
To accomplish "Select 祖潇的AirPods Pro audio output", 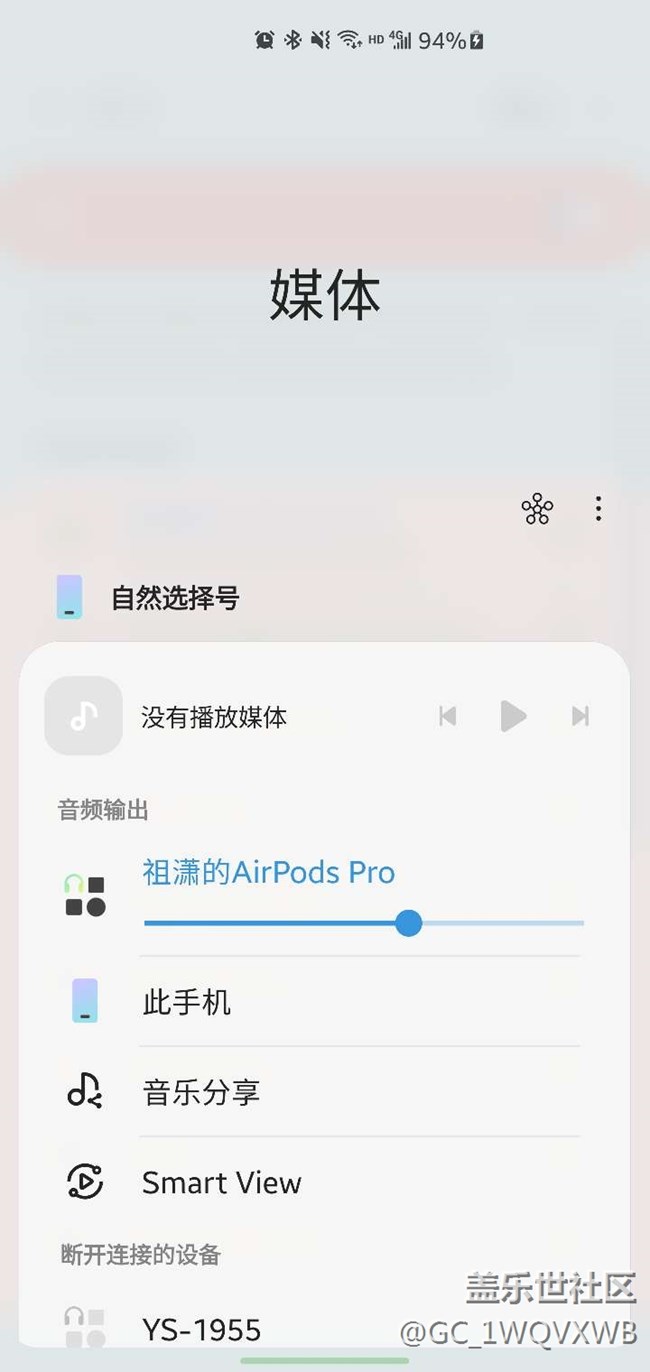I will [x=269, y=872].
